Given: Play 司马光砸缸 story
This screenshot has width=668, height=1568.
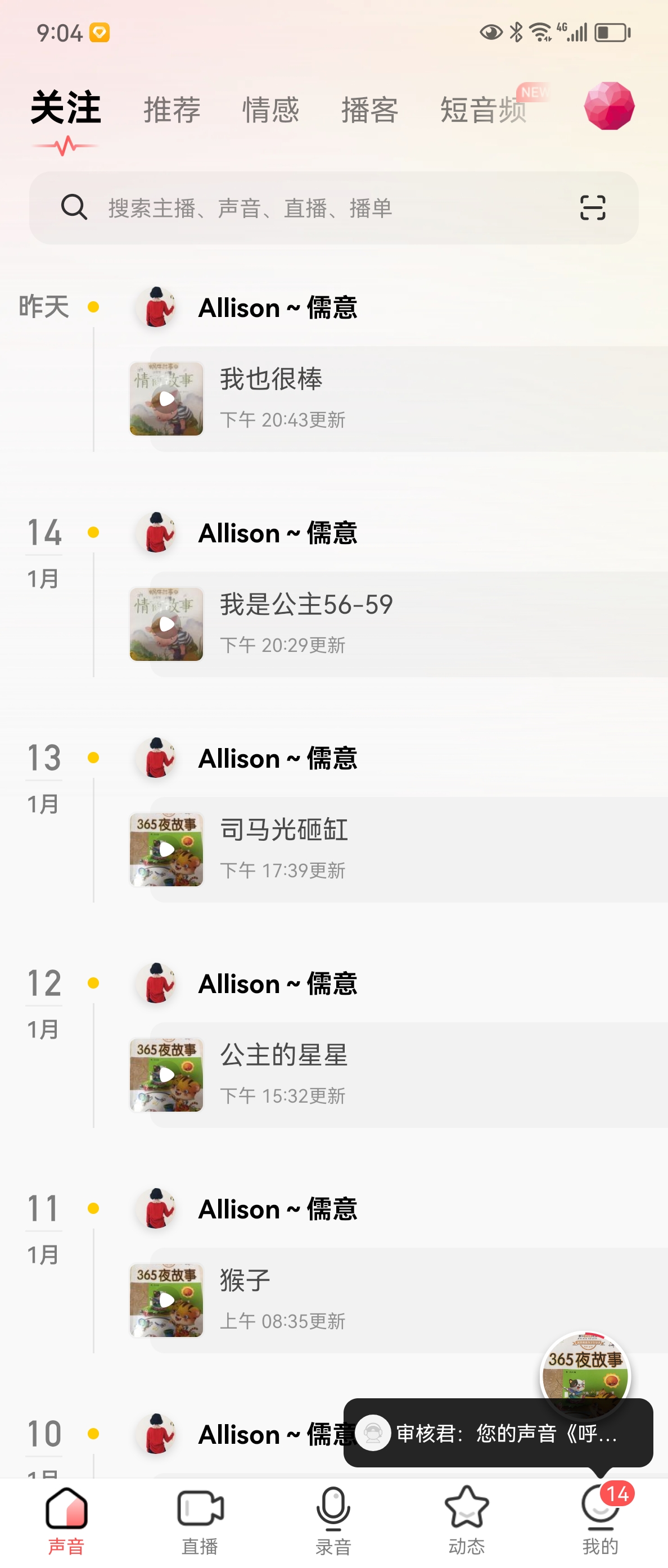Looking at the screenshot, I should (x=166, y=849).
